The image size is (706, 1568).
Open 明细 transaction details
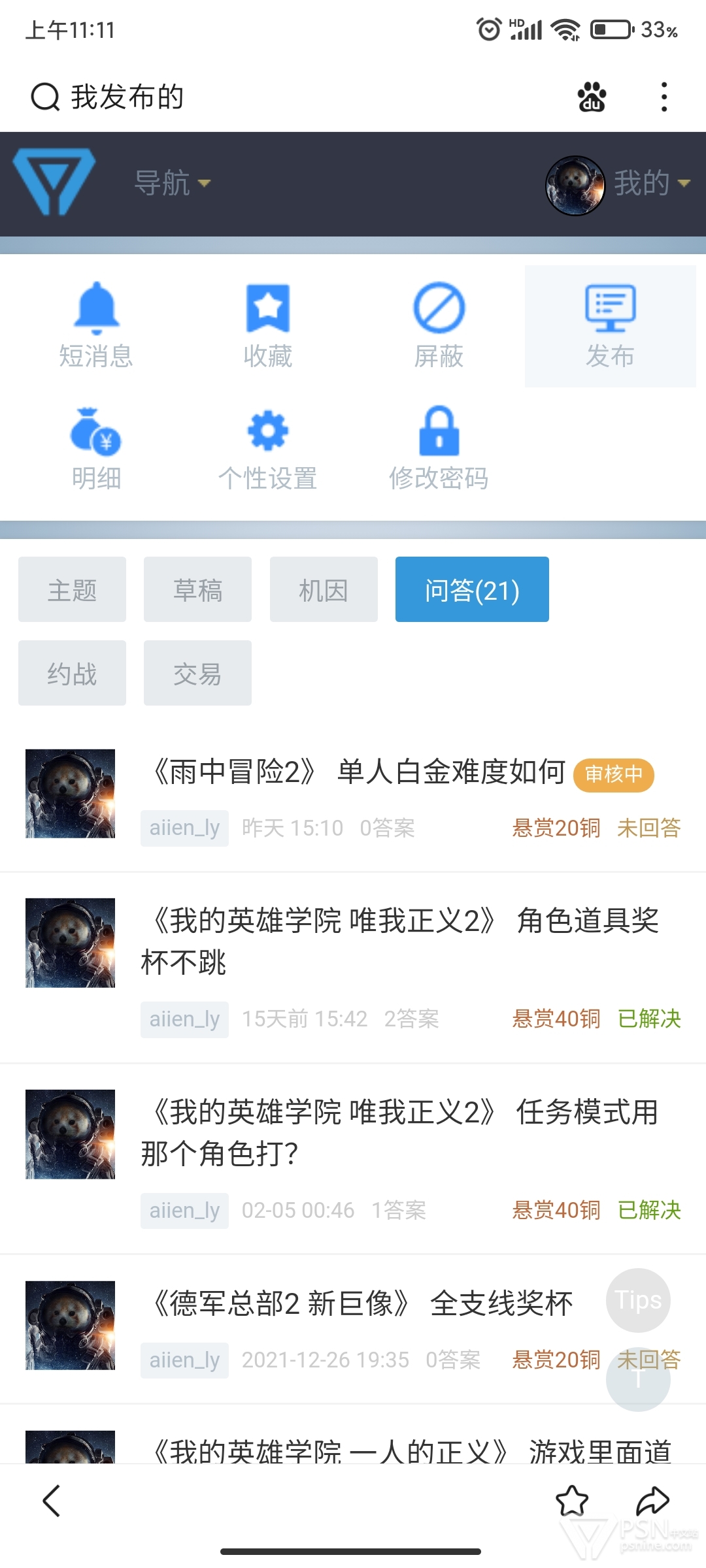coord(96,449)
